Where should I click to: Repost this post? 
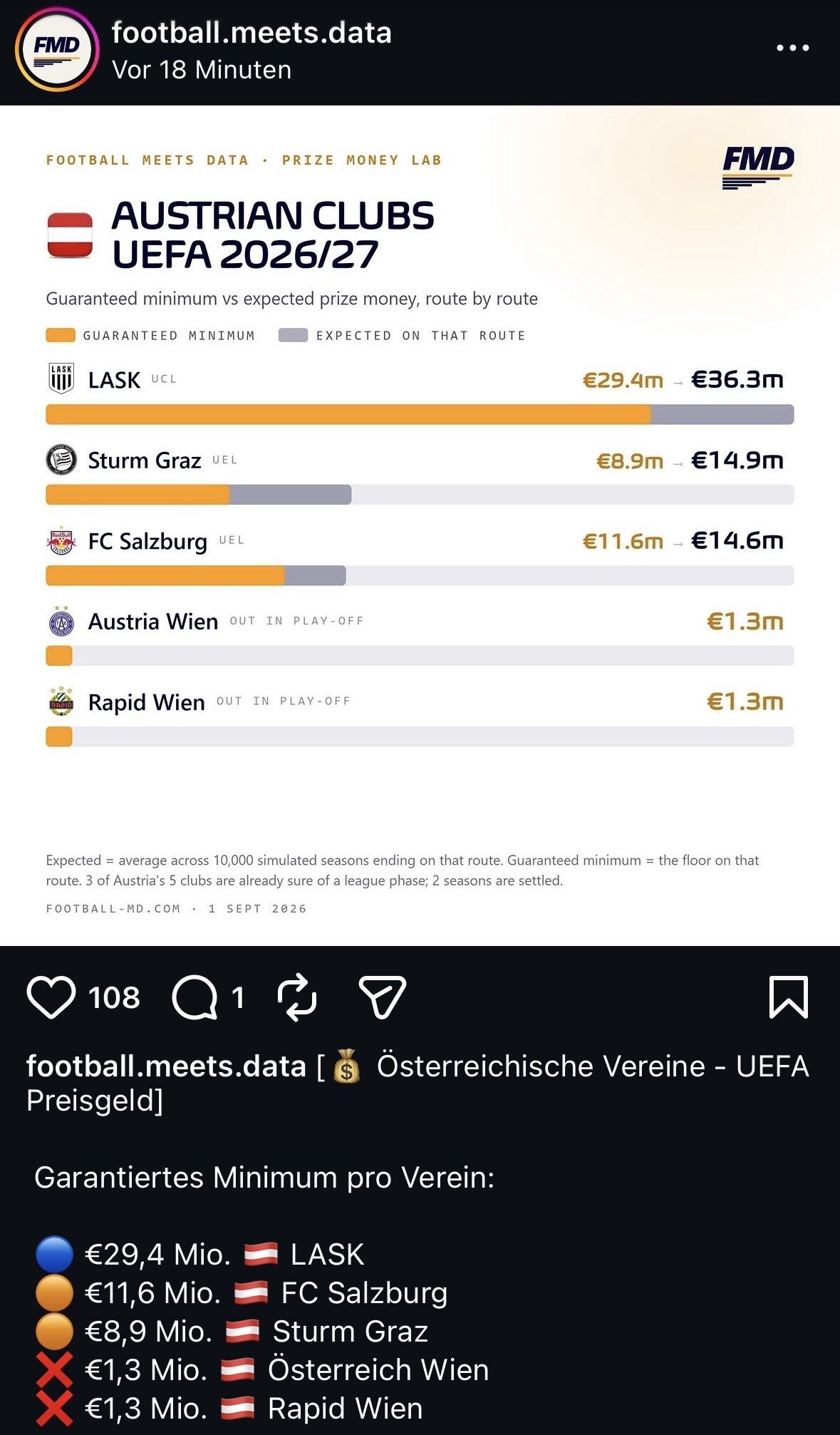(x=297, y=997)
